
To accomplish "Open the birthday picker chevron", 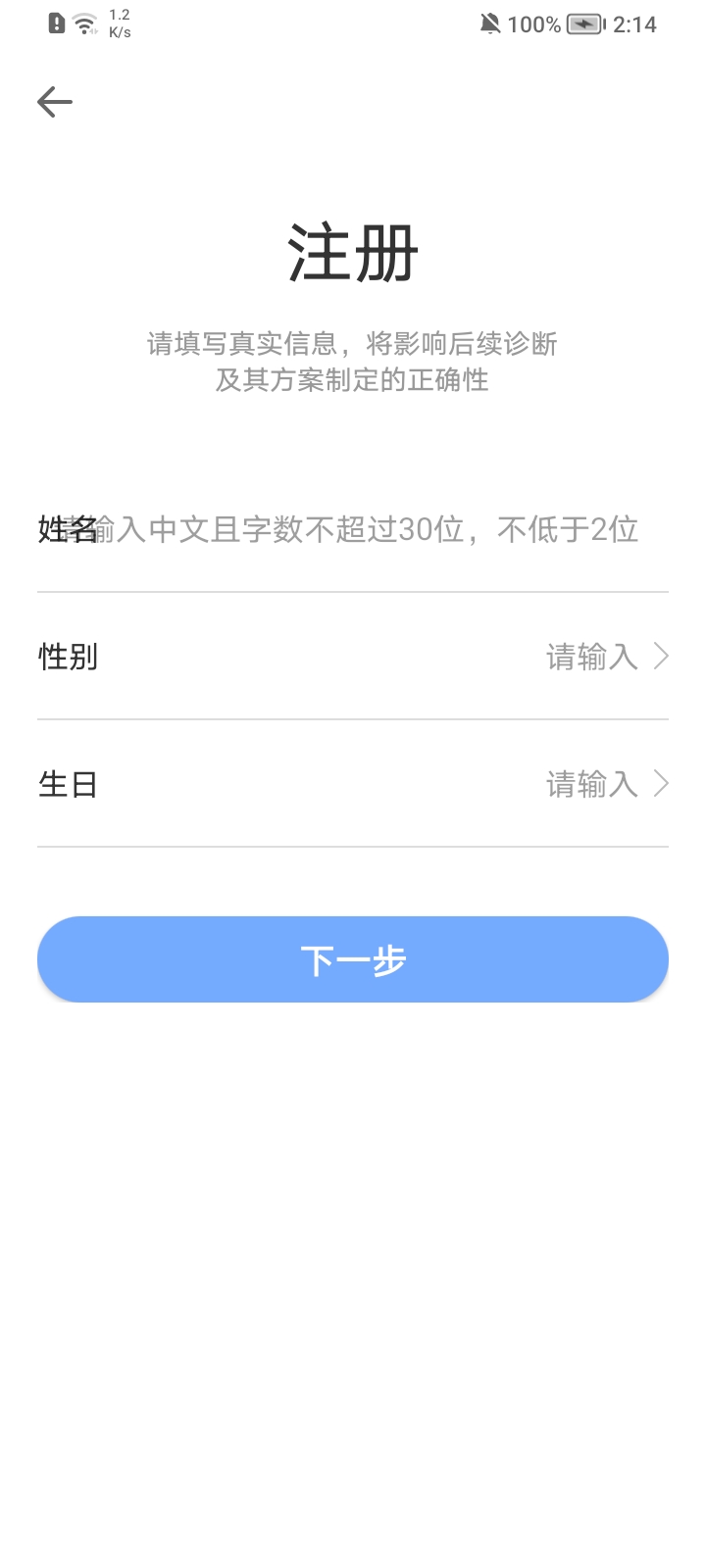I will point(660,783).
